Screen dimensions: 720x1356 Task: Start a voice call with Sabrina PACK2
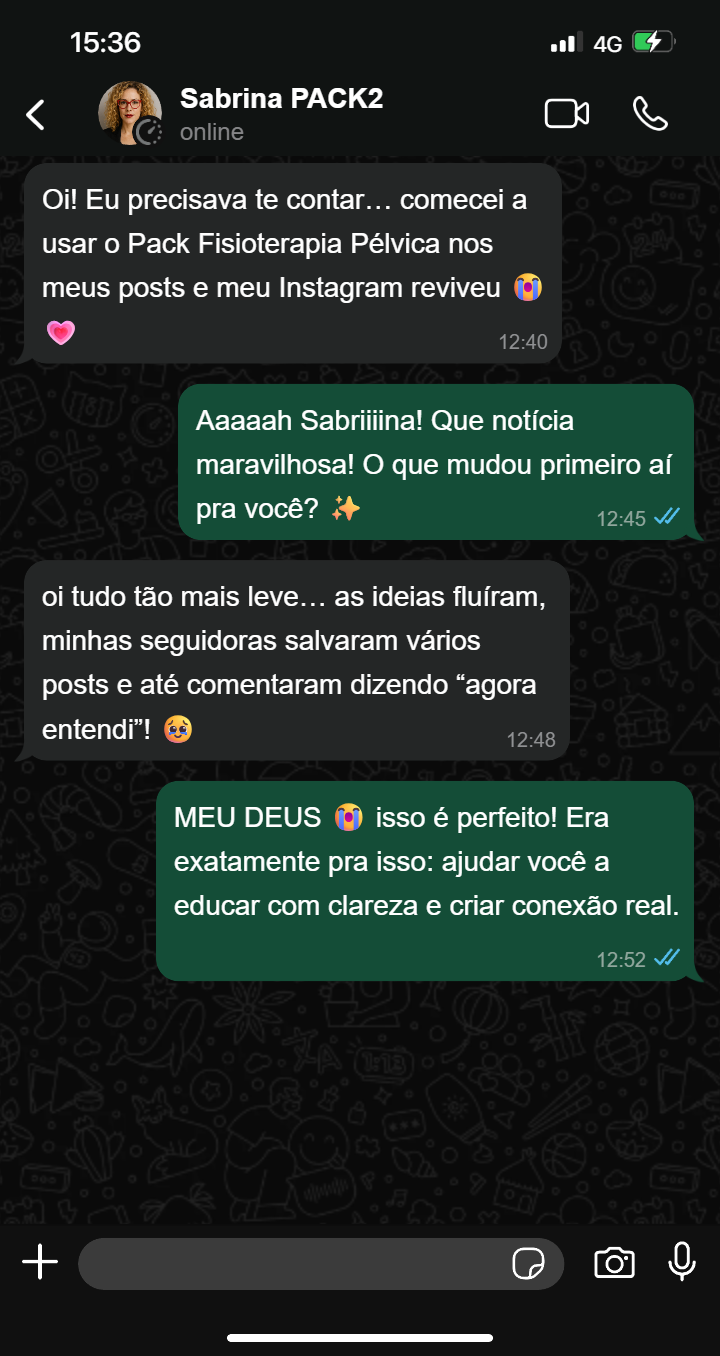(652, 113)
